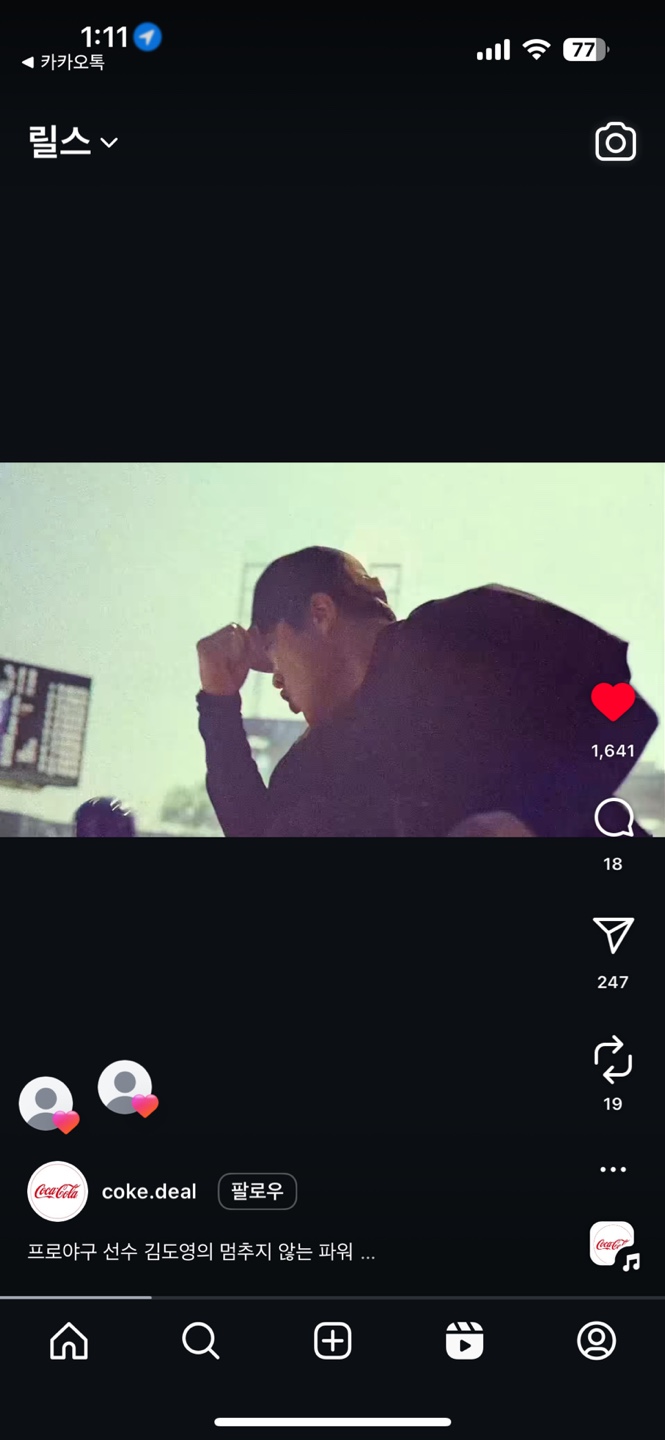Screen dimensions: 665x1440
Task: Select the Reels tab
Action: point(464,1341)
